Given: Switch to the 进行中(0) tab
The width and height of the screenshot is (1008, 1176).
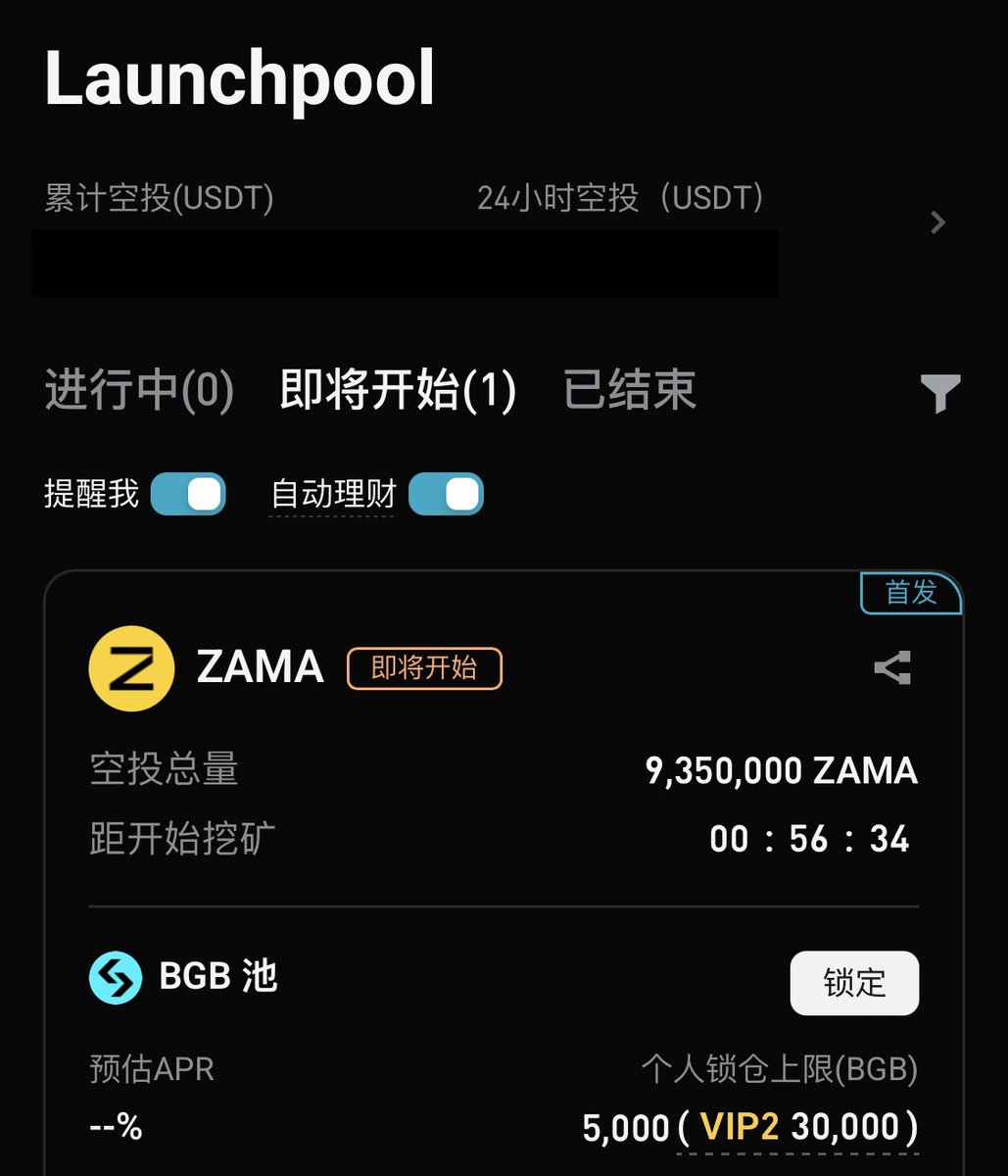Looking at the screenshot, I should (139, 390).
